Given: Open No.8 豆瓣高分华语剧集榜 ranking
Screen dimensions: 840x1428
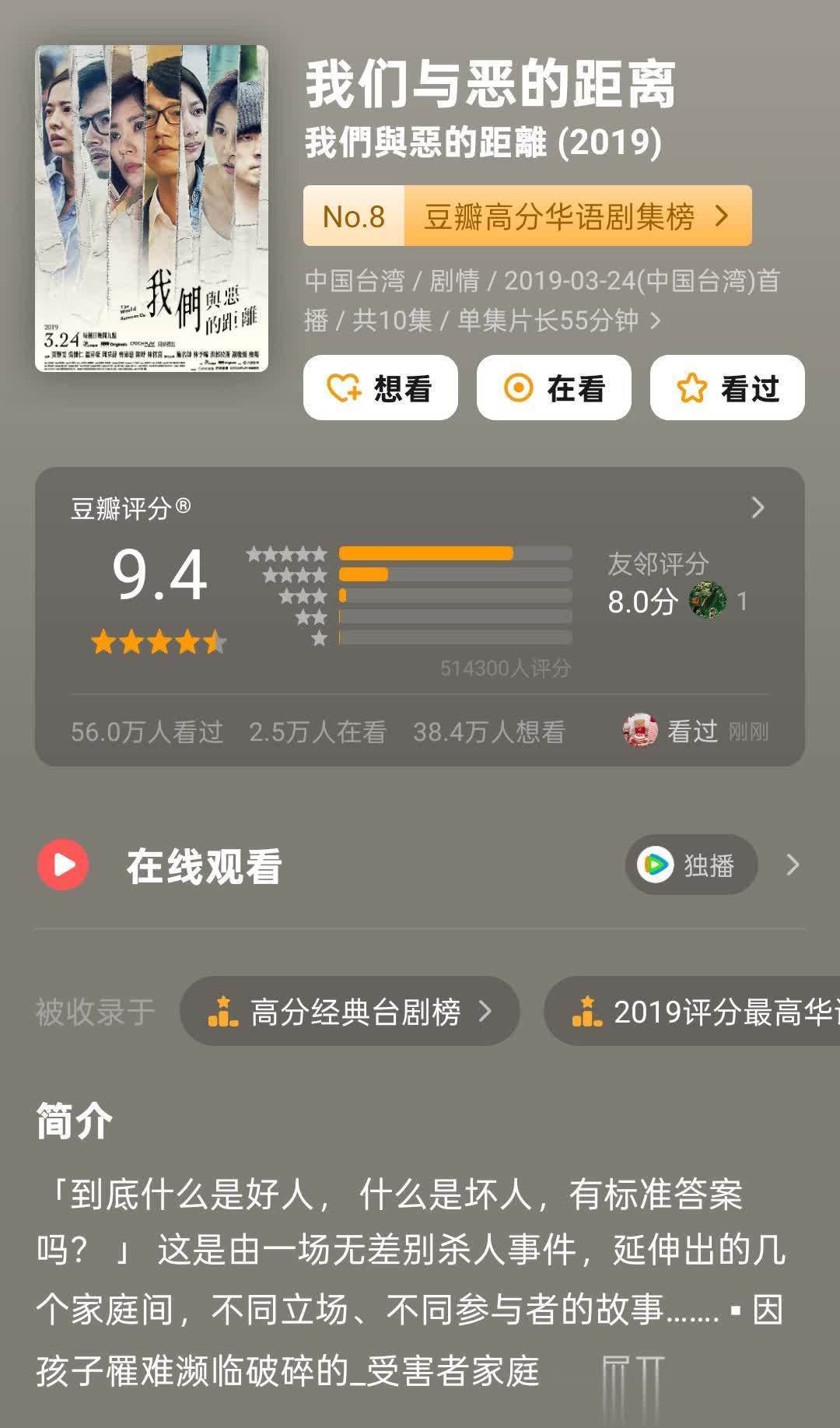Looking at the screenshot, I should coord(527,216).
